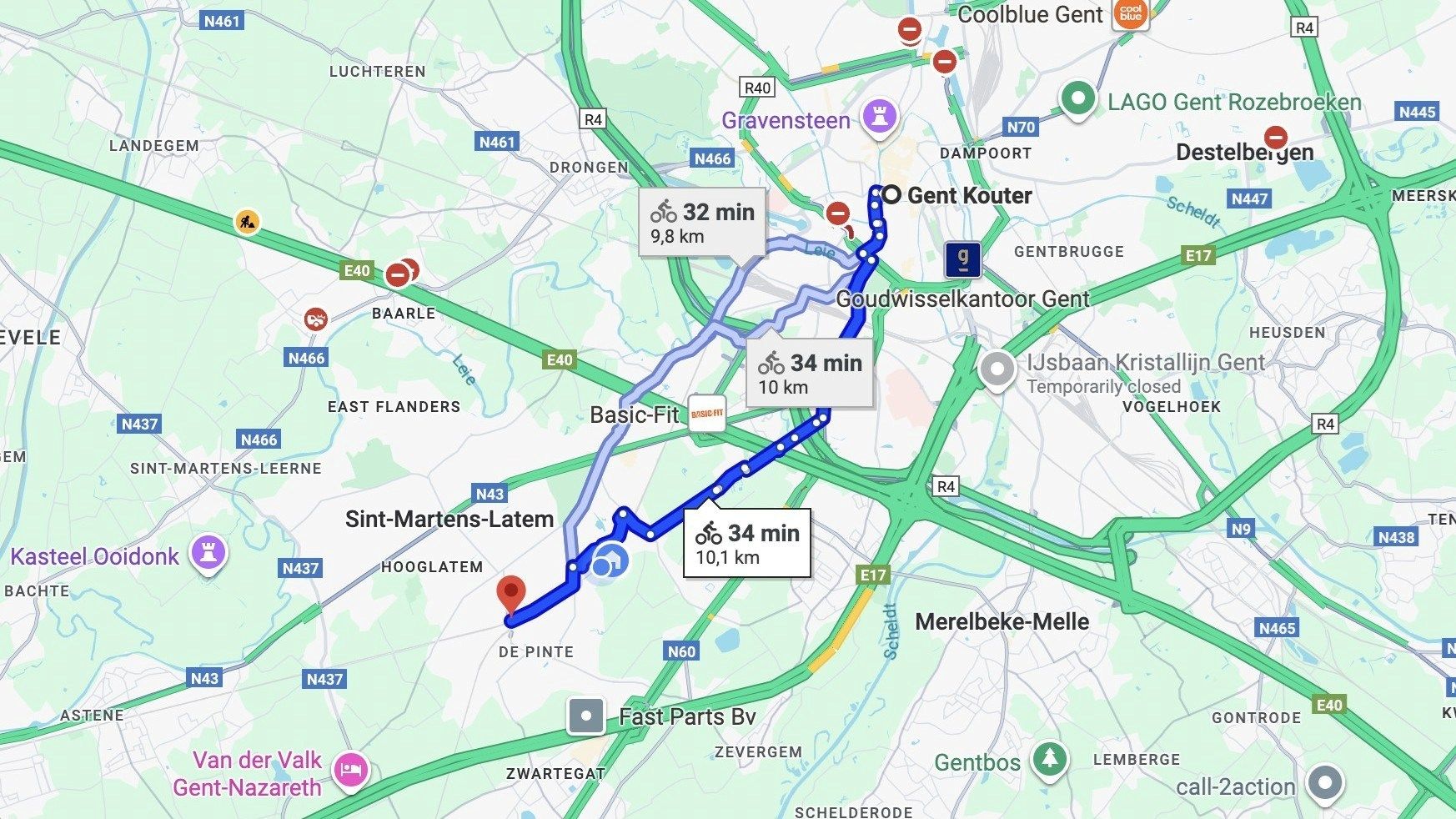Tap the home location icon on the route
Screen dimensions: 1456x819
pos(611,557)
